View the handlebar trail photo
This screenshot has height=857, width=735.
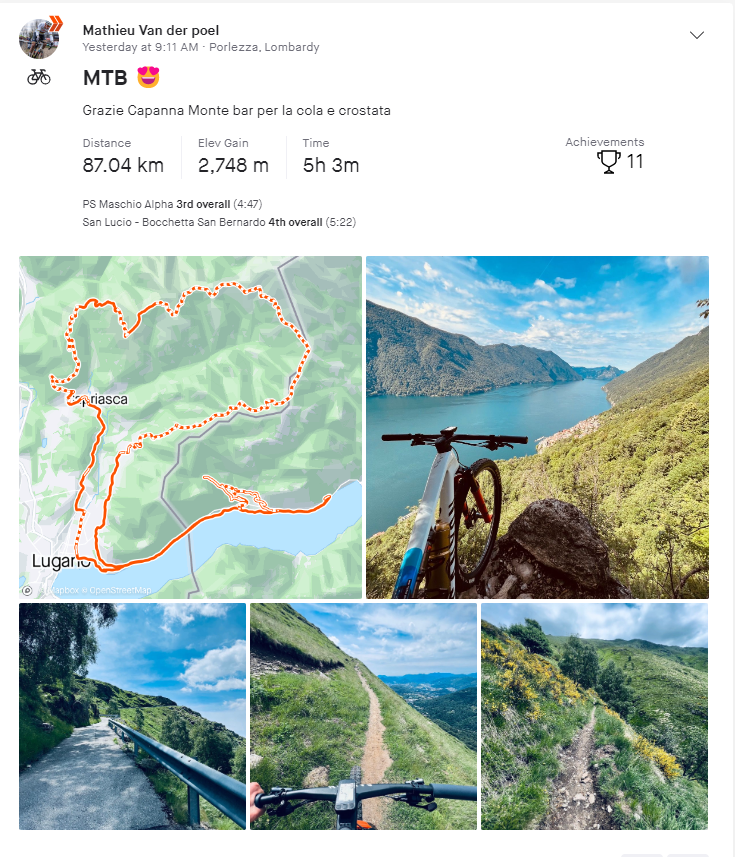pyautogui.click(x=363, y=716)
